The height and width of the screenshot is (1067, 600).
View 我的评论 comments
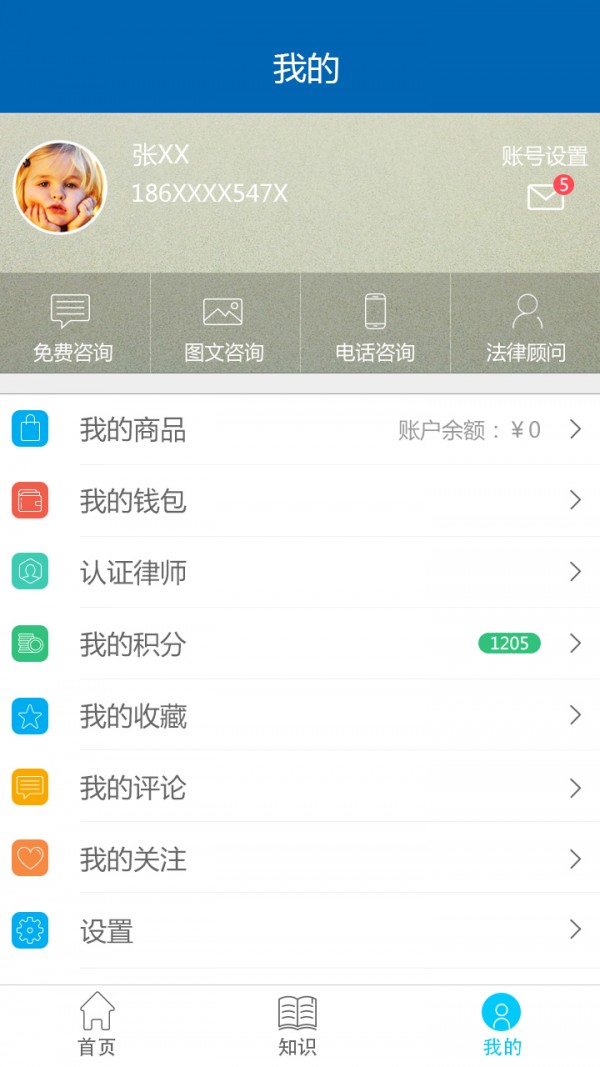point(300,788)
